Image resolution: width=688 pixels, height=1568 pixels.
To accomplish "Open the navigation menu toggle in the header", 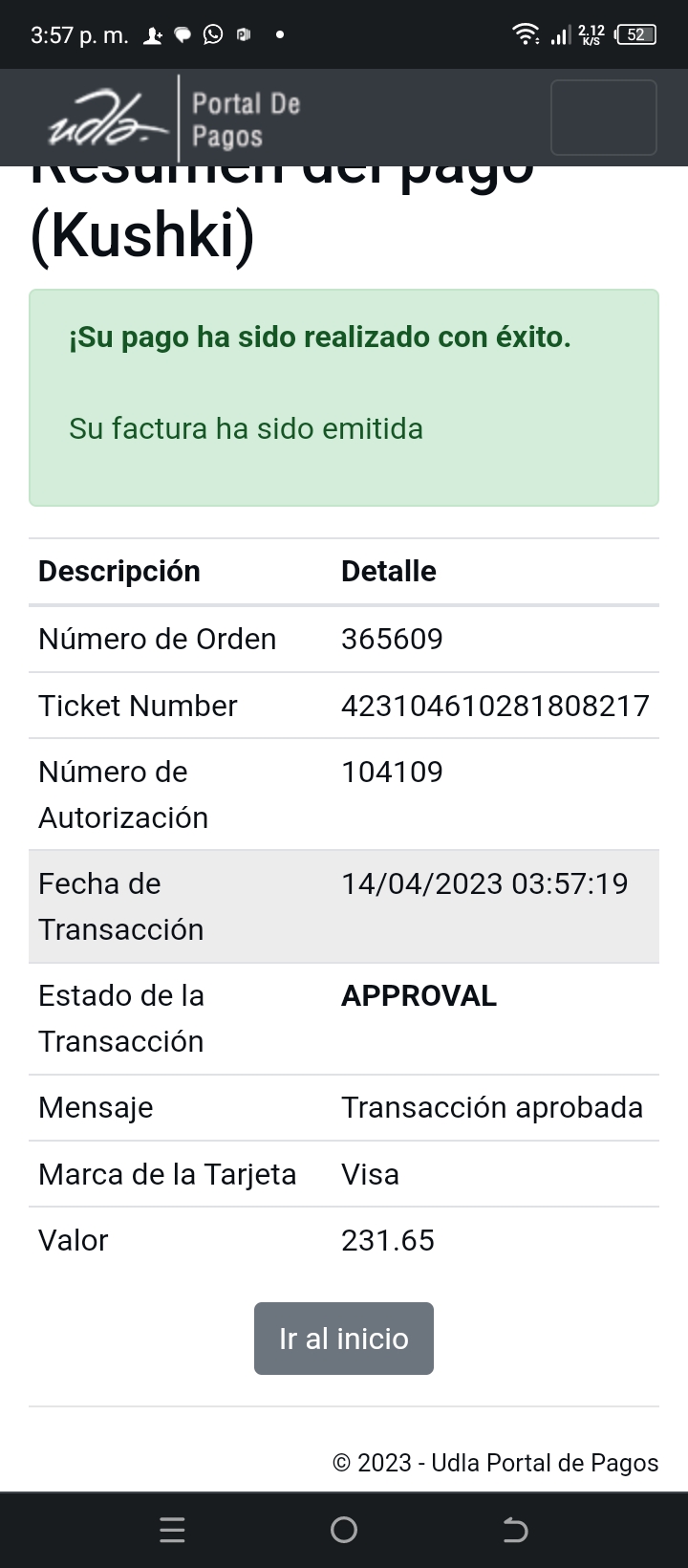I will coord(603,118).
